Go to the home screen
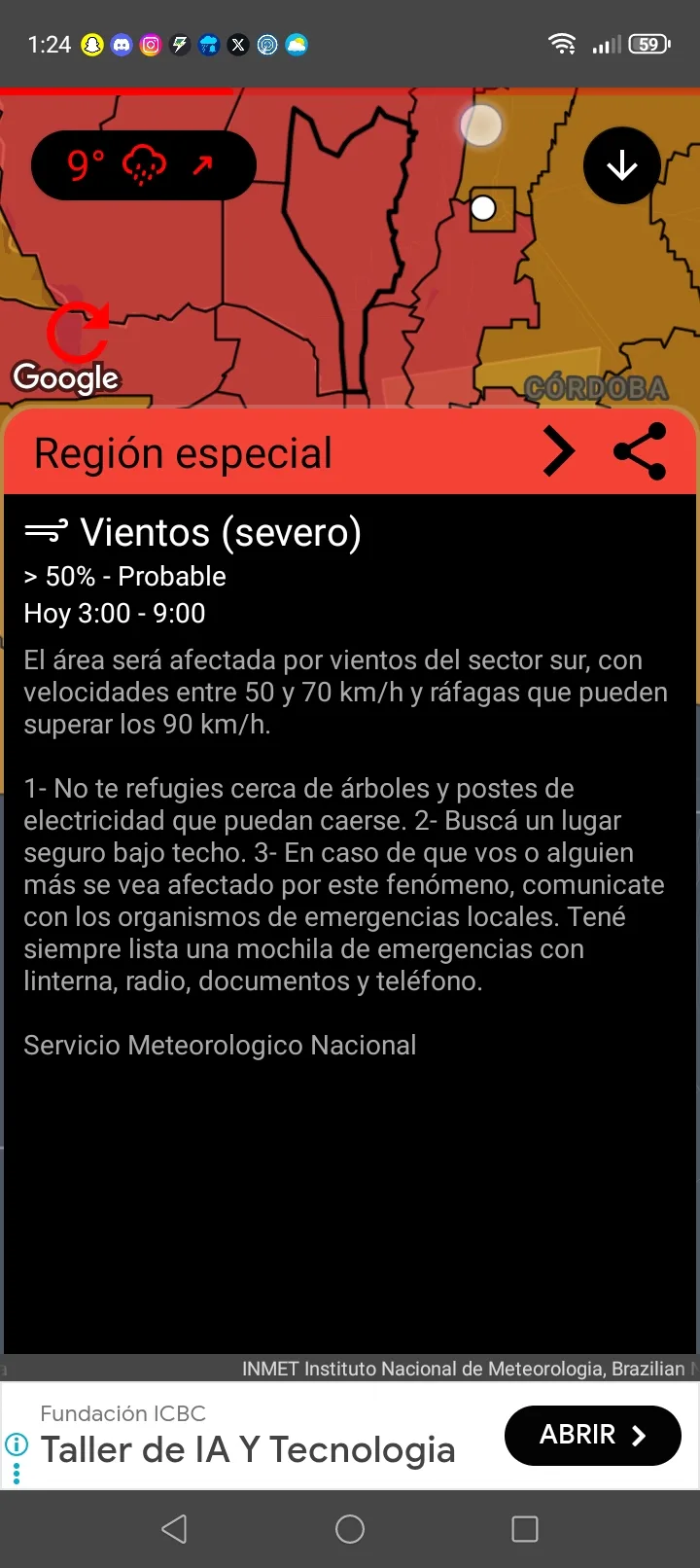 (x=350, y=1529)
